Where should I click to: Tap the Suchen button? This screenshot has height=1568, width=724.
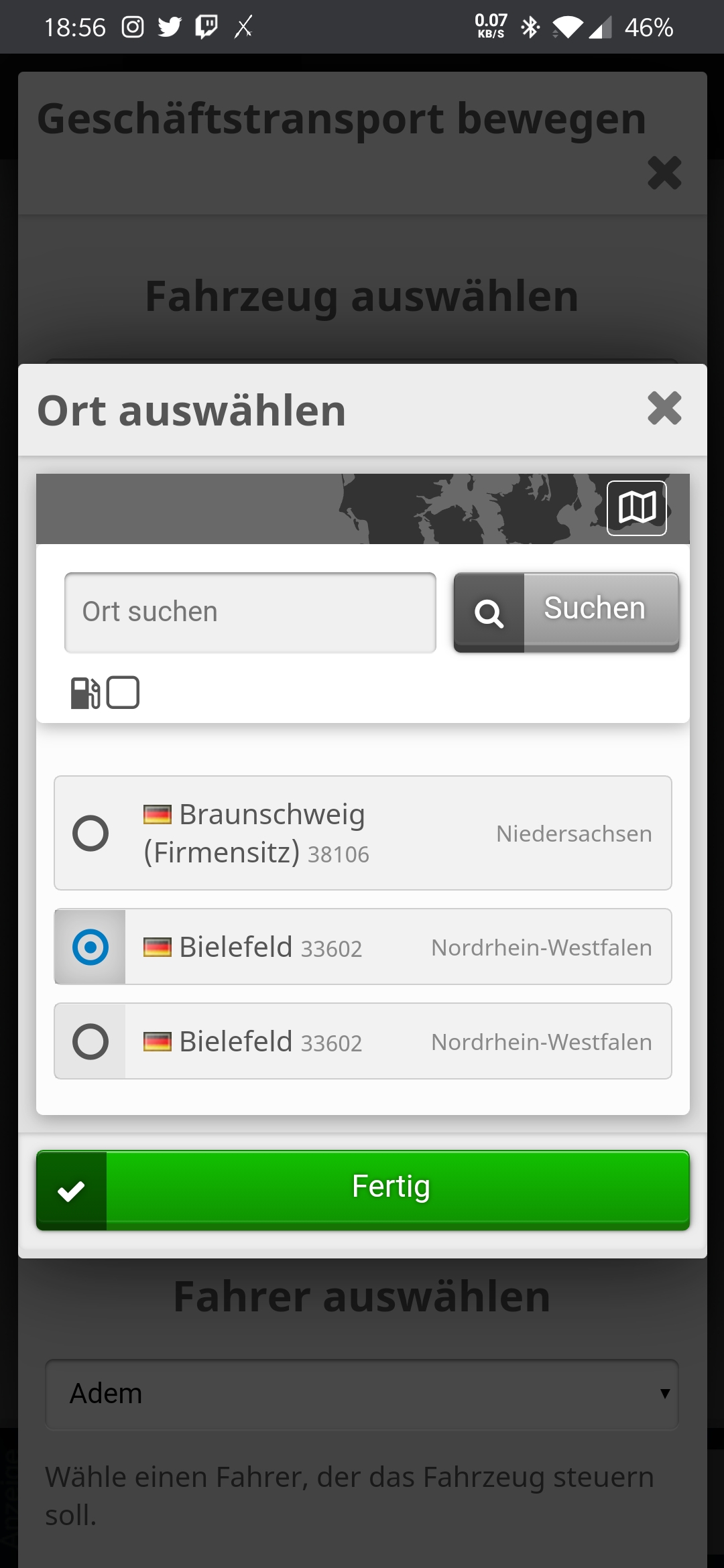pos(566,612)
